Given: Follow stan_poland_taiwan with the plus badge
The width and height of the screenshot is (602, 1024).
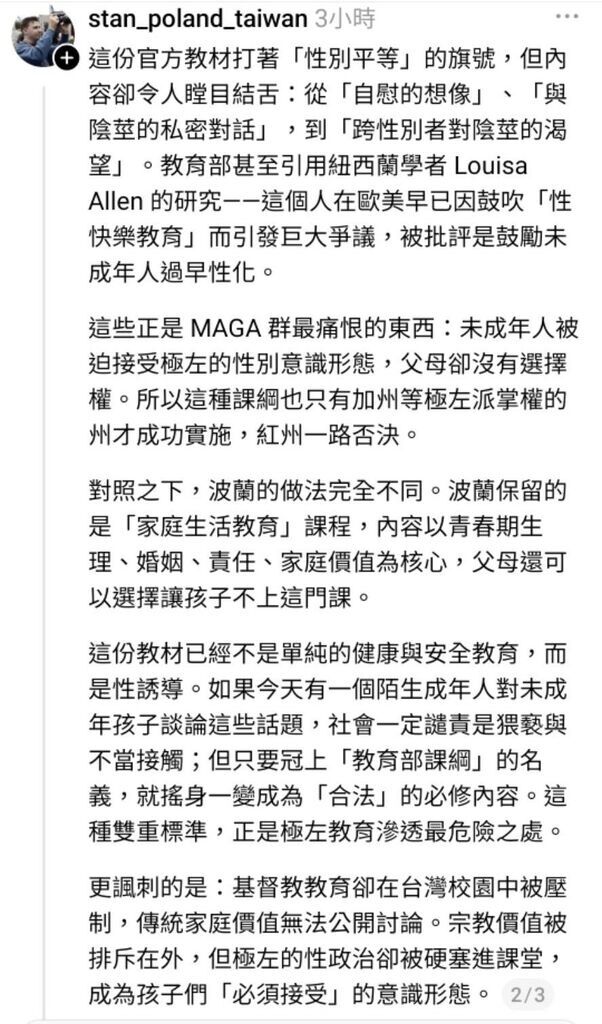Looking at the screenshot, I should [66, 60].
